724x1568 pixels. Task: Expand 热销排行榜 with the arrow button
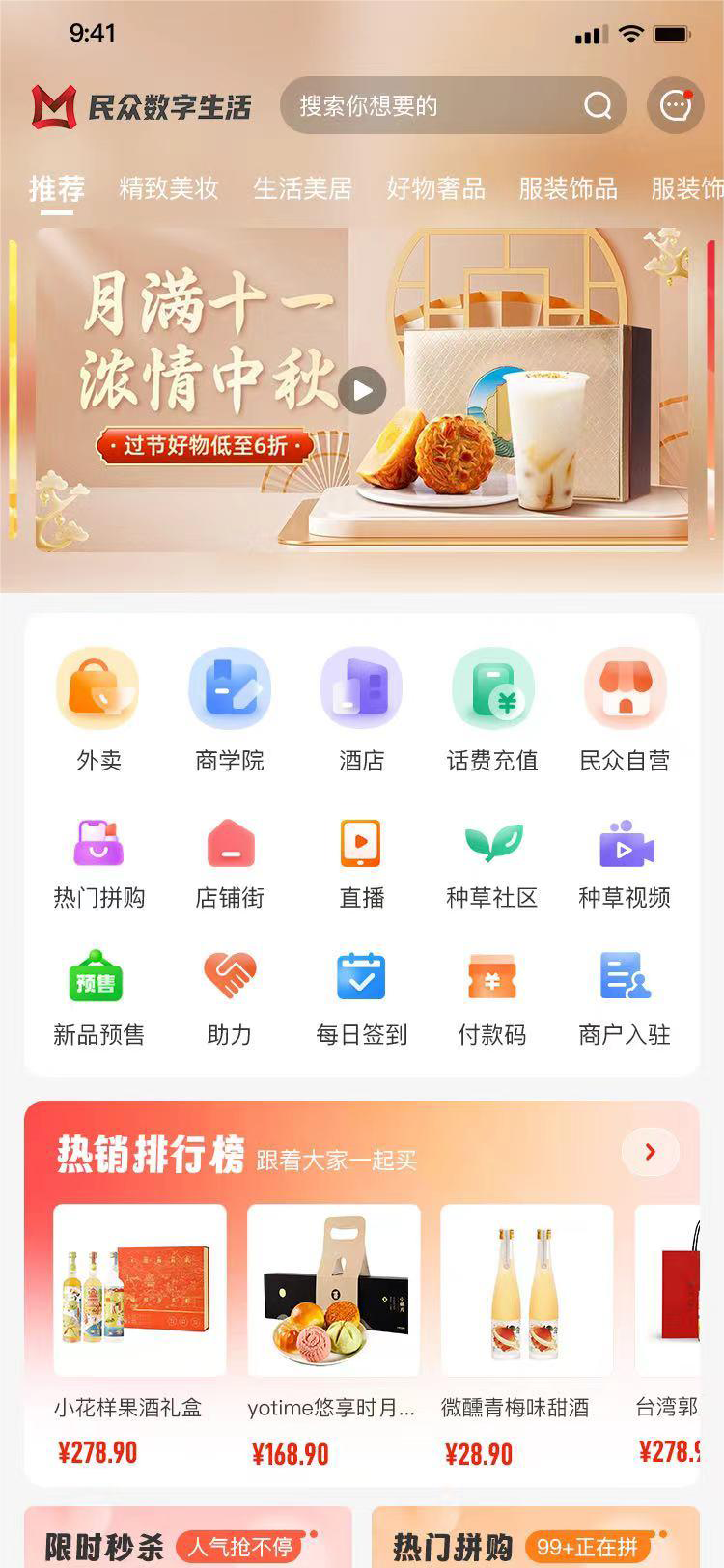(x=651, y=1151)
